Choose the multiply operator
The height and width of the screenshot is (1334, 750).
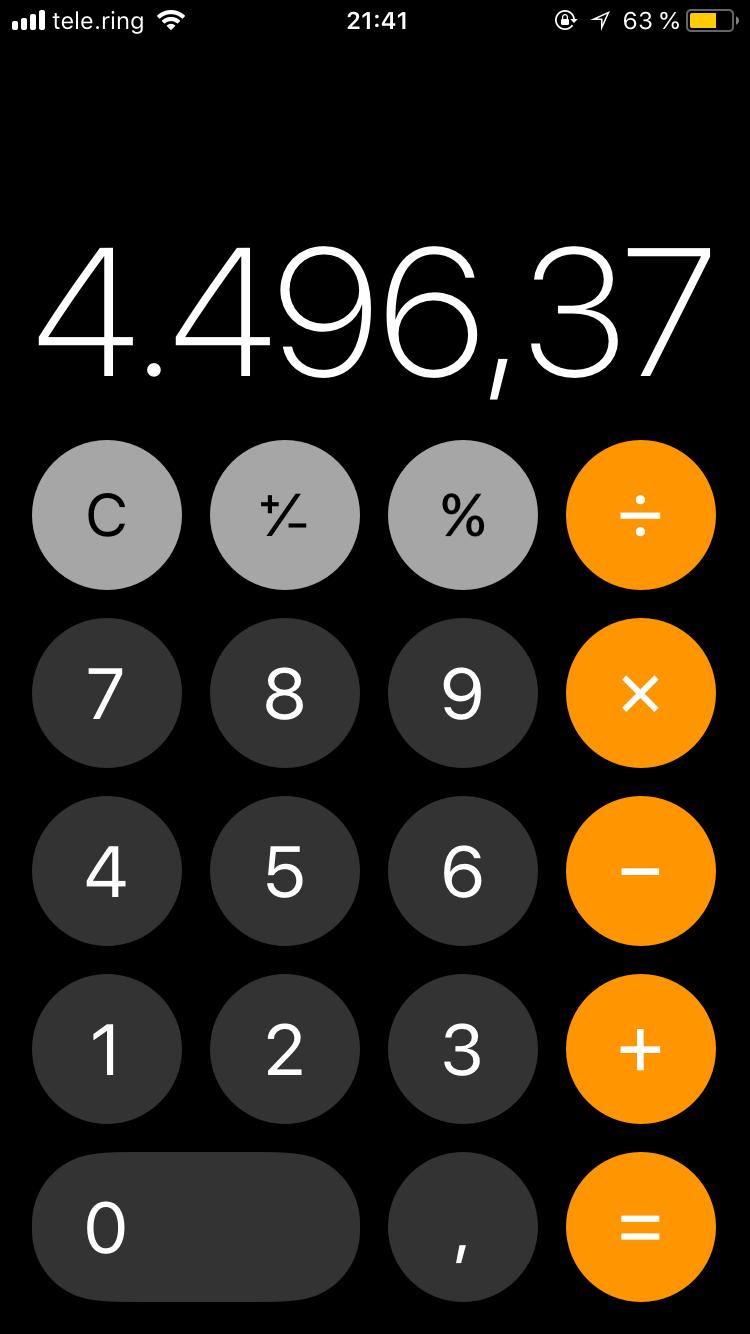point(641,693)
